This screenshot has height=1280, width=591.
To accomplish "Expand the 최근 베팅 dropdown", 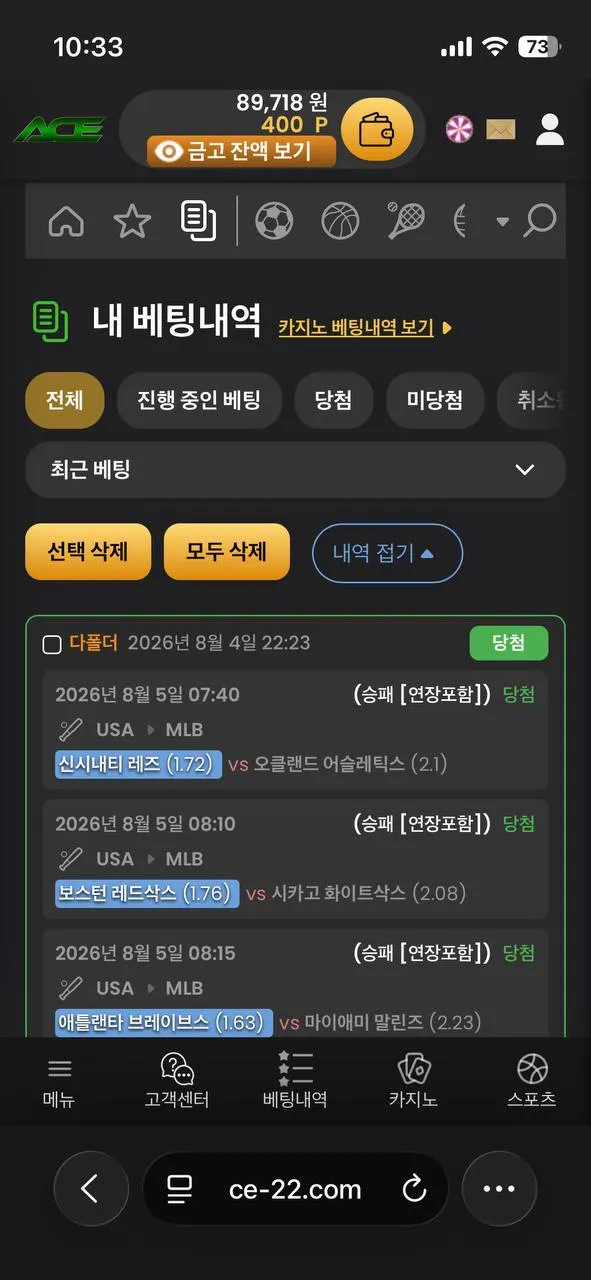I will pos(295,470).
